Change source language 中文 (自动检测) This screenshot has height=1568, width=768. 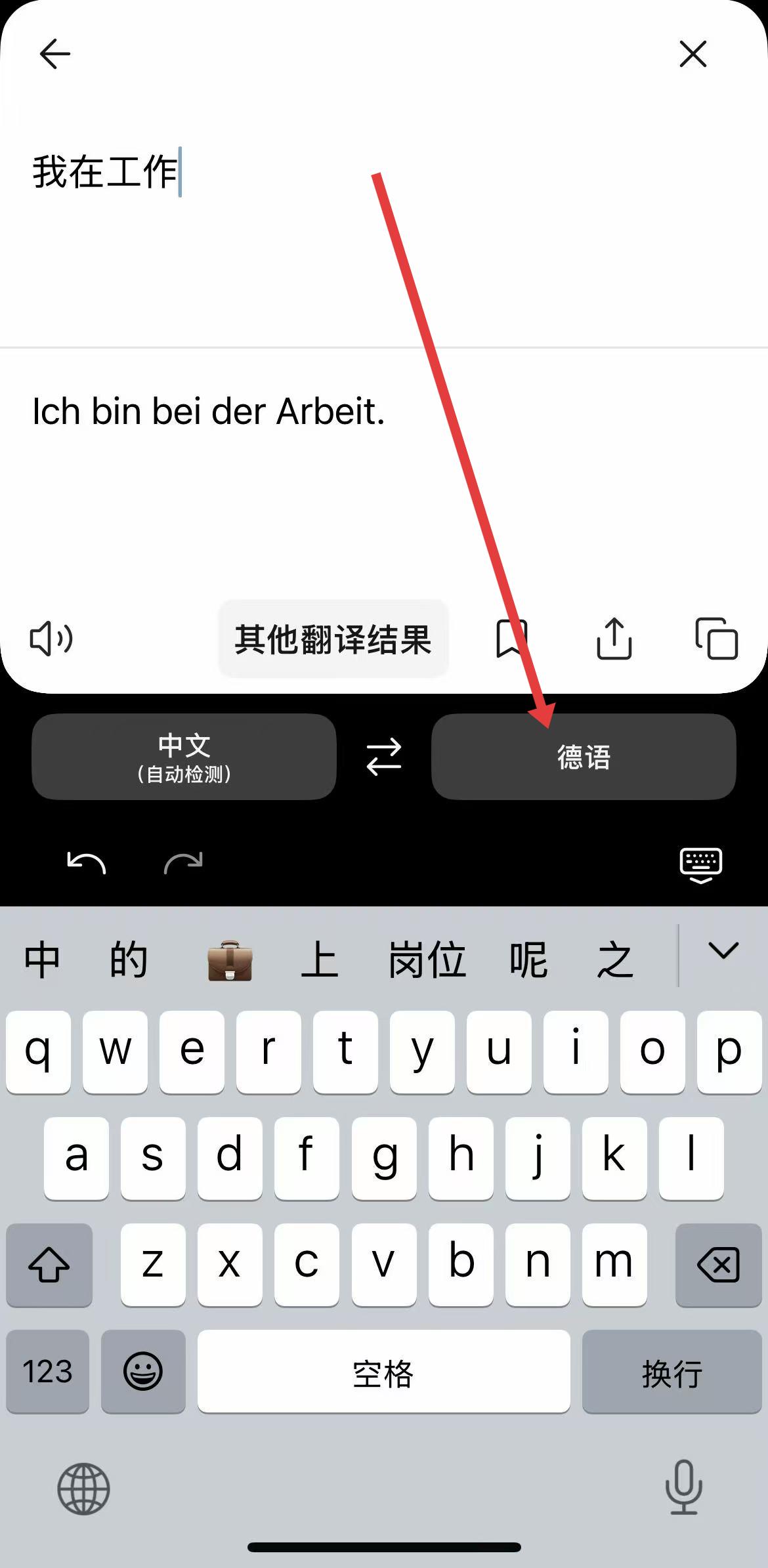click(x=184, y=757)
